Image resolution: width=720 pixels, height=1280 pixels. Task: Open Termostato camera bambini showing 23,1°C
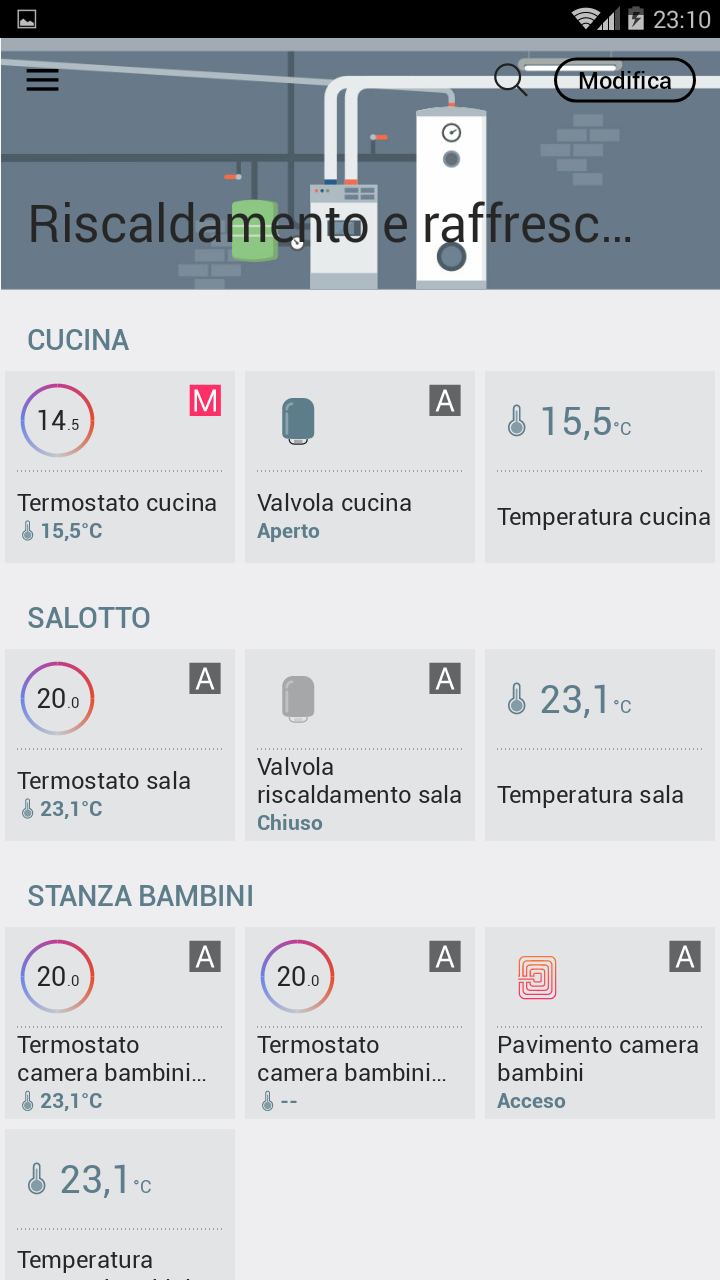tap(120, 1023)
